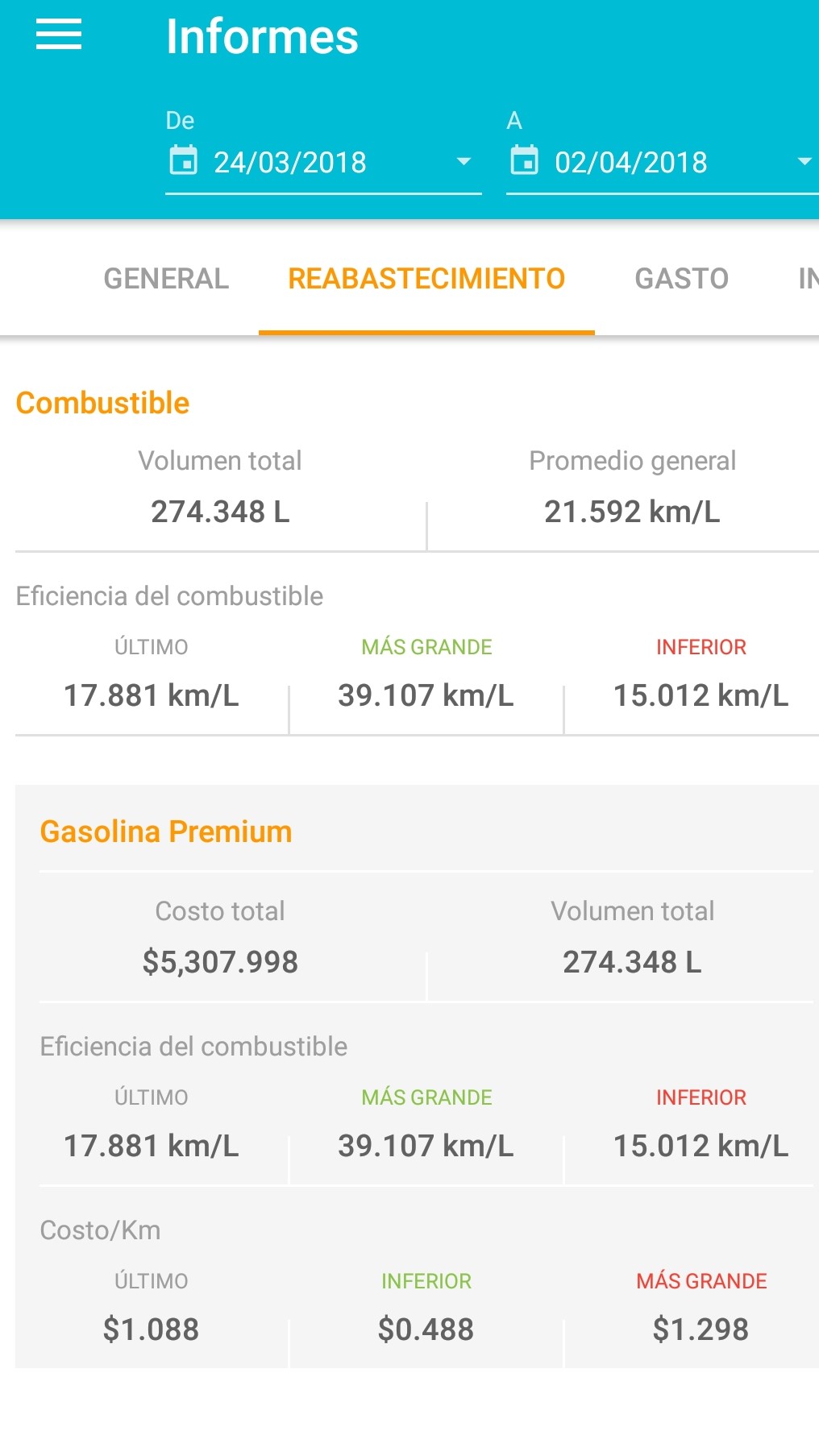
Task: Open the hamburger drawer menu
Action: 59,35
